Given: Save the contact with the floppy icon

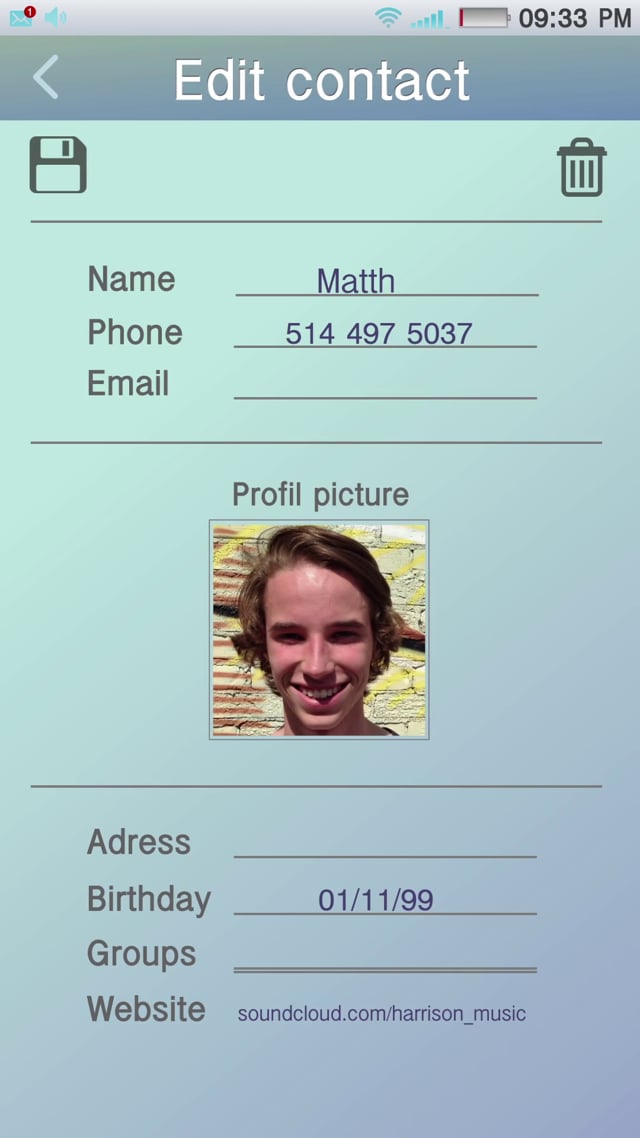Looking at the screenshot, I should [58, 165].
